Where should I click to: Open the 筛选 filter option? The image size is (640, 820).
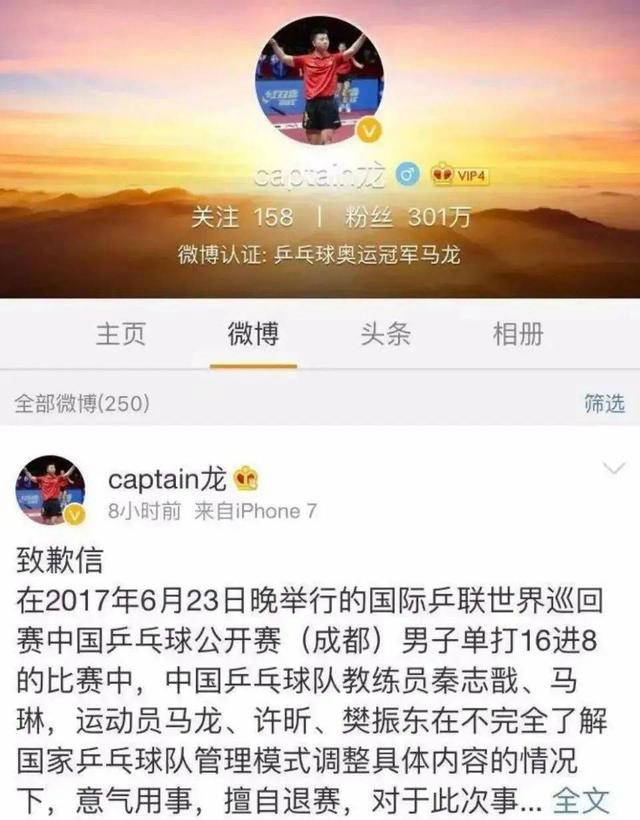[x=604, y=403]
